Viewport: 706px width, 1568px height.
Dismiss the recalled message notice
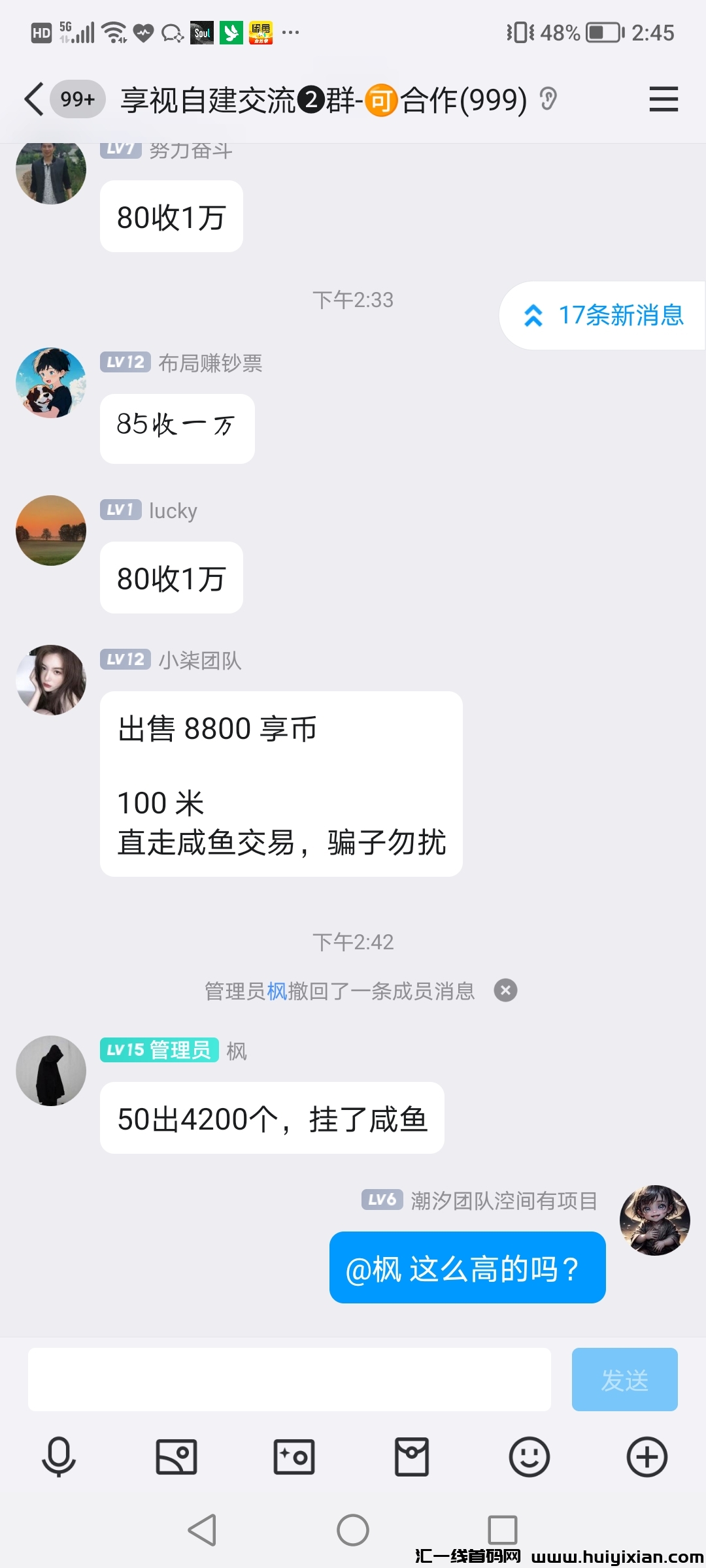point(504,991)
